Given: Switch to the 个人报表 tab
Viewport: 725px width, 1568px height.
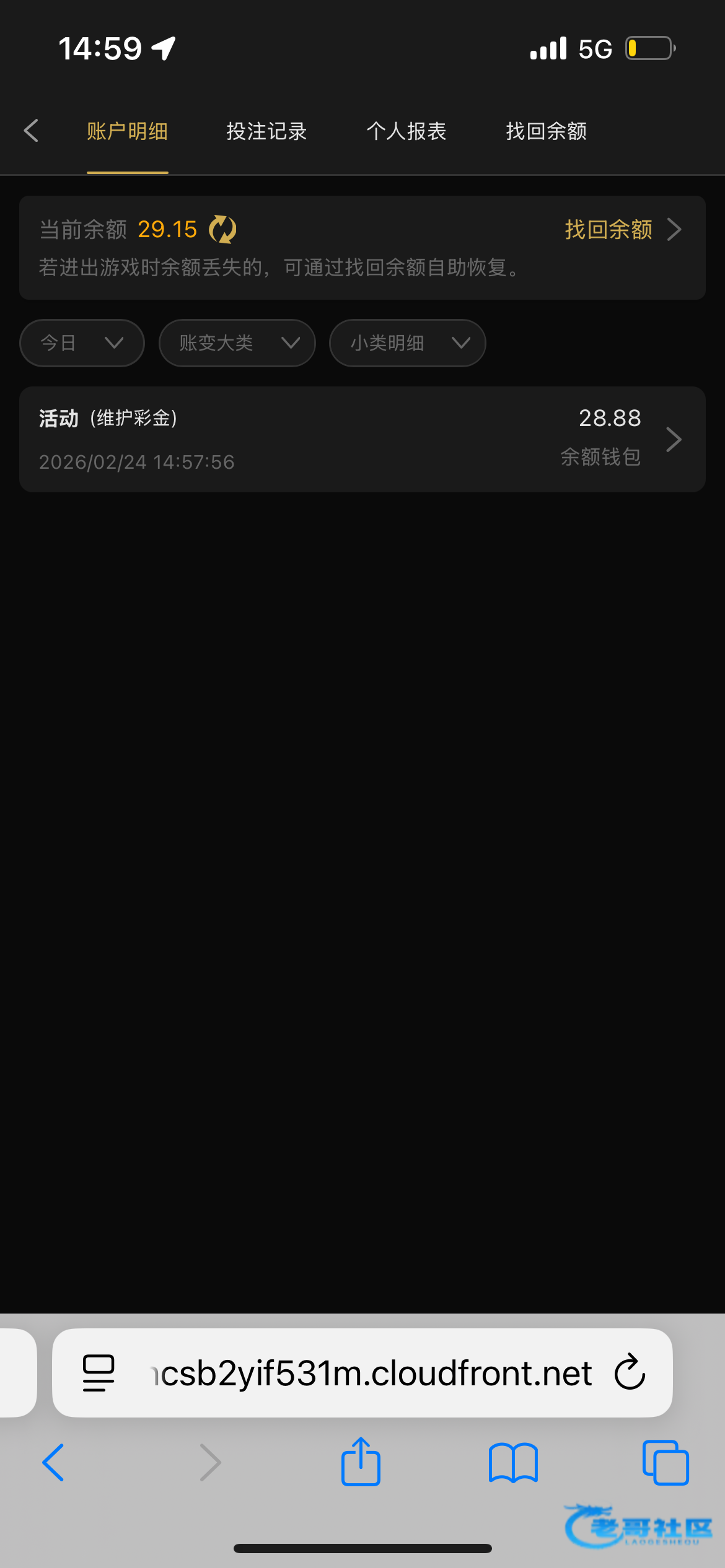Looking at the screenshot, I should [x=406, y=131].
